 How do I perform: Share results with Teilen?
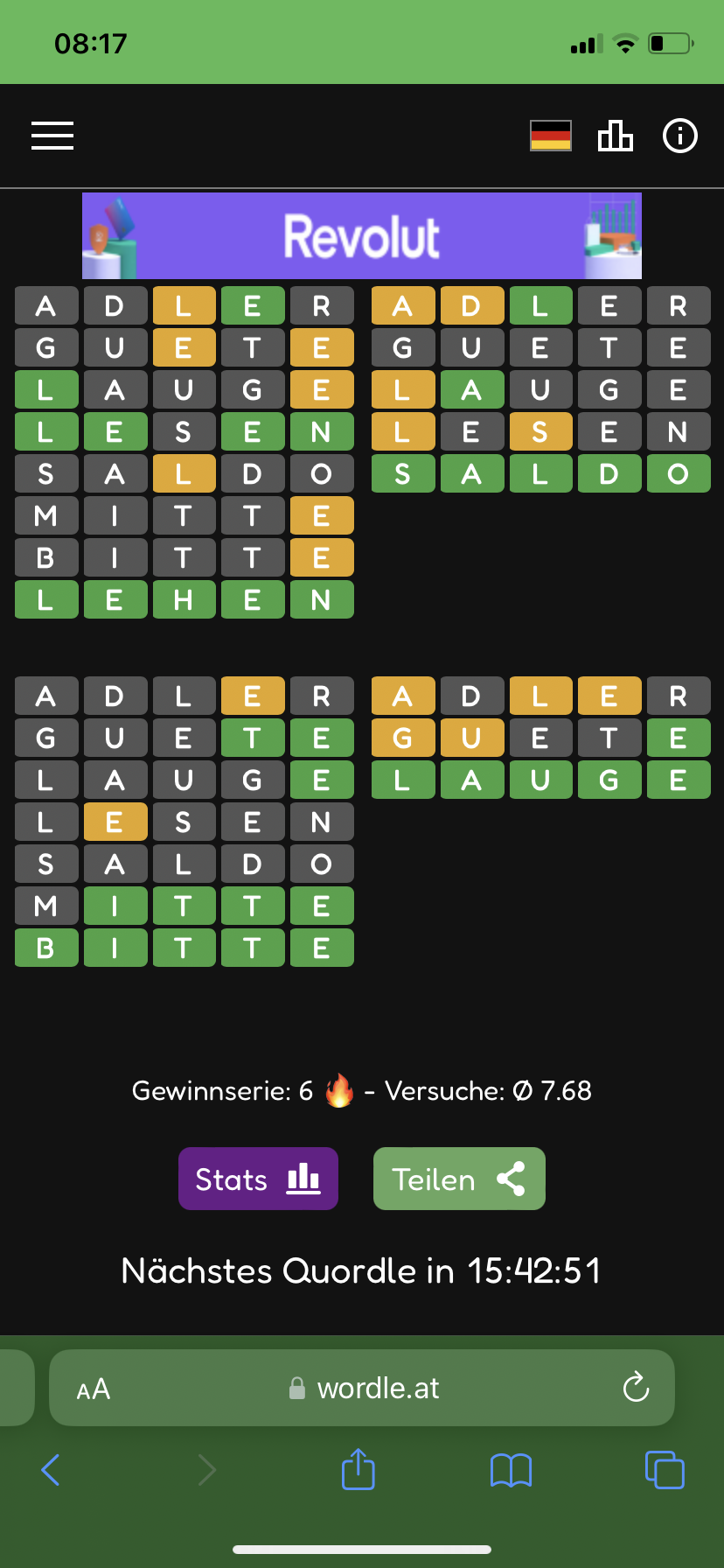click(x=459, y=1179)
